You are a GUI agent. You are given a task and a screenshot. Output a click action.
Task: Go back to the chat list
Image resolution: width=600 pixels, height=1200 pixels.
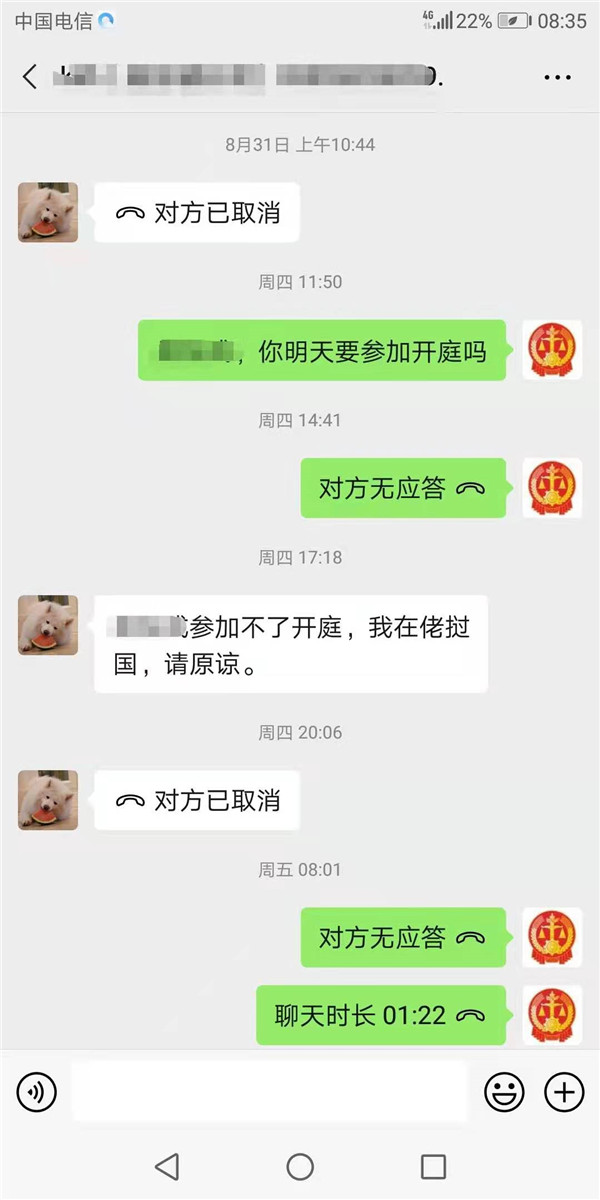[30, 77]
